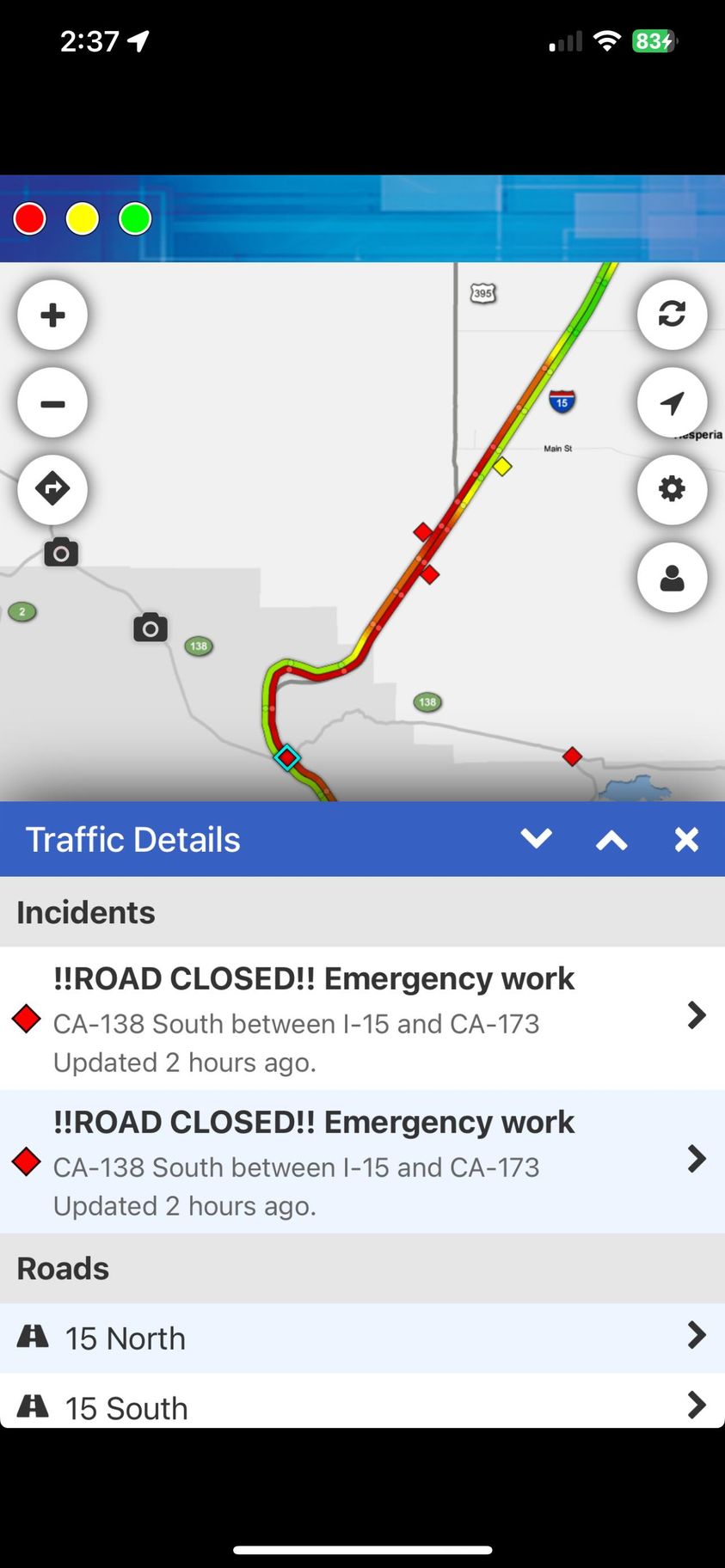Open the 15 North road details
725x1568 pixels.
coord(361,1338)
